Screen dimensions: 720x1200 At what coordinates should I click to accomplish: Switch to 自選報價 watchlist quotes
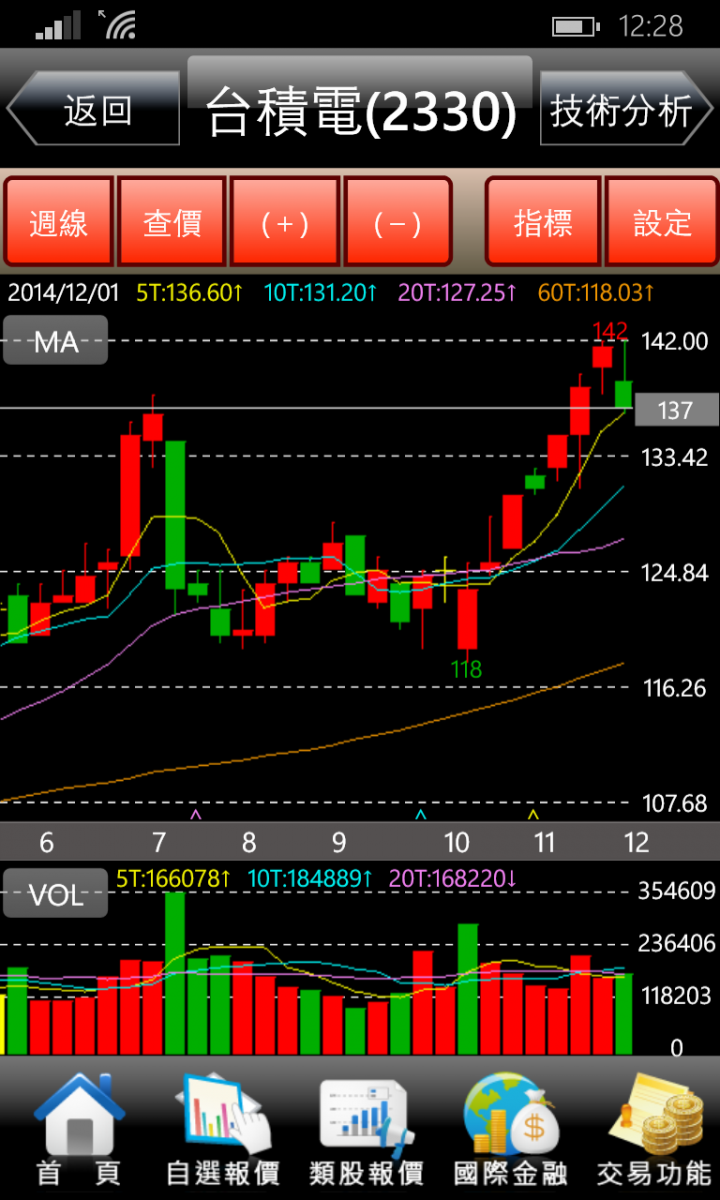(222, 1129)
